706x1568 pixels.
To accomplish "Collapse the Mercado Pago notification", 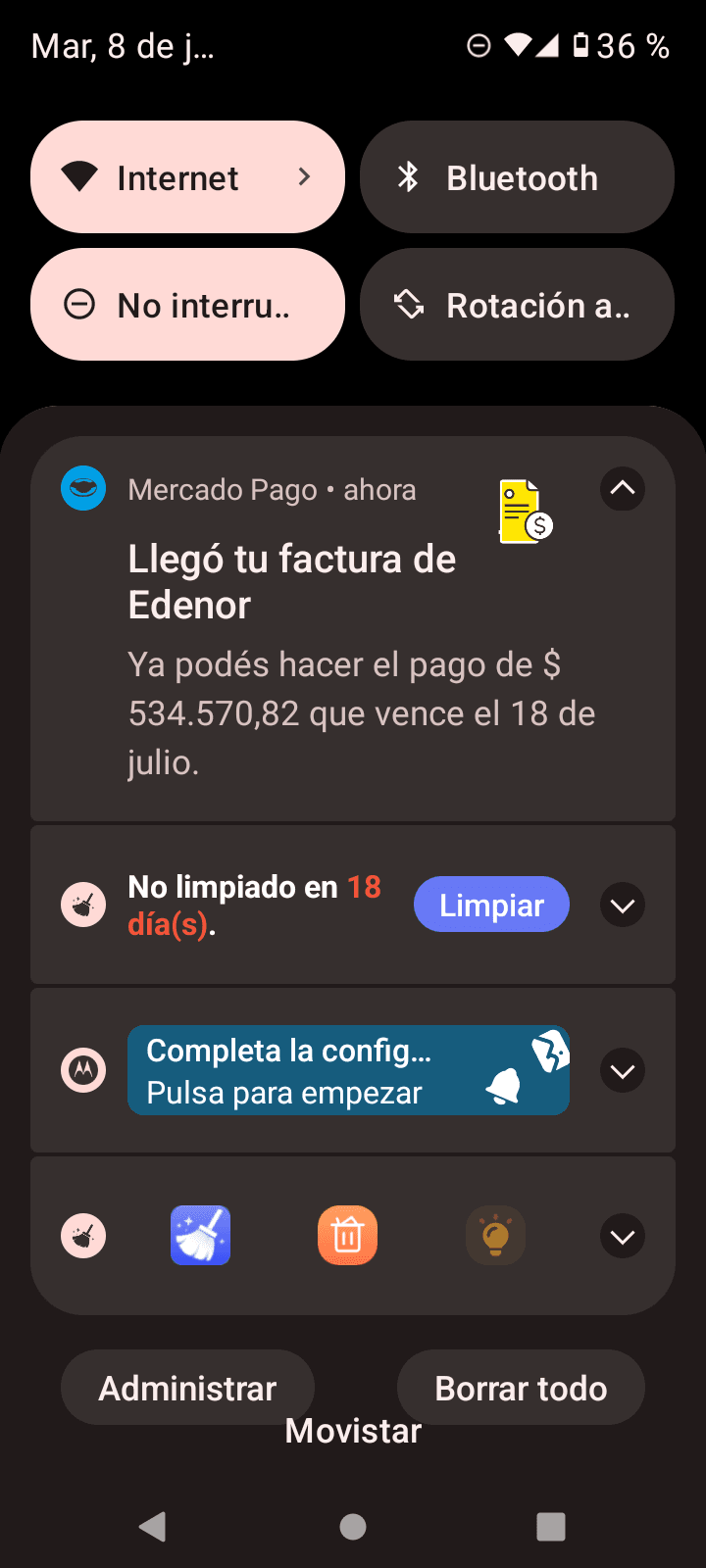I will coord(623,488).
